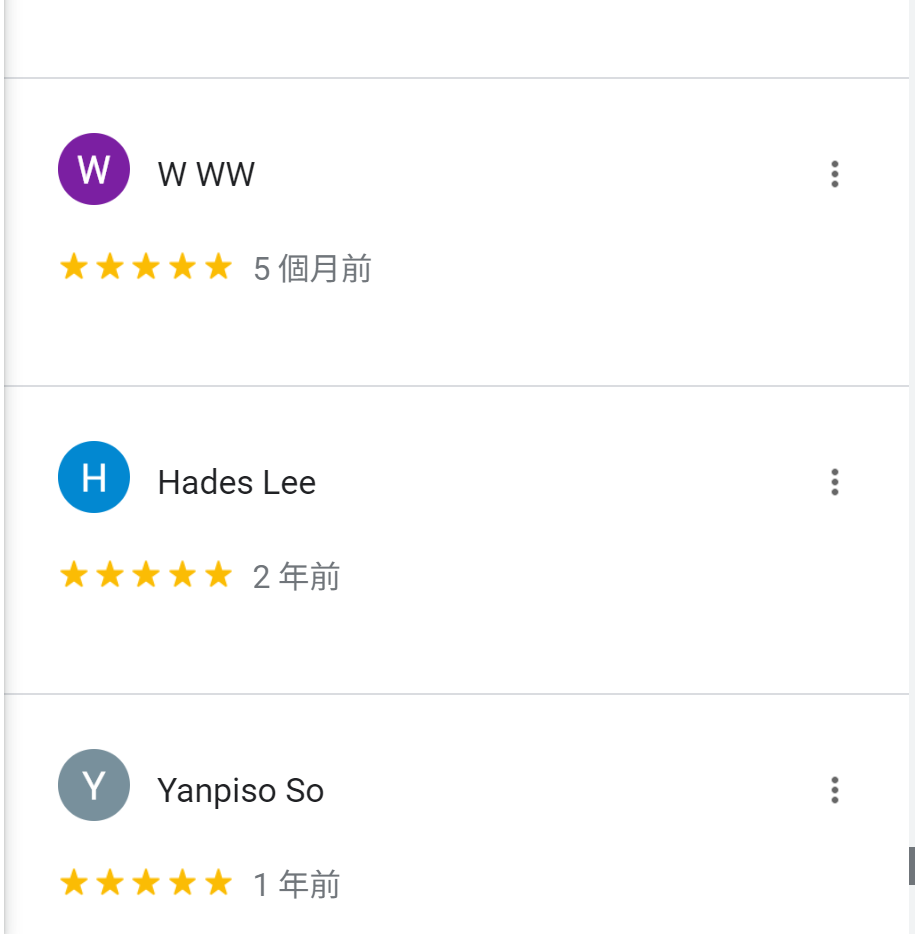View Hades Lee's reviewer profile
Image resolution: width=915 pixels, height=934 pixels.
(x=237, y=483)
